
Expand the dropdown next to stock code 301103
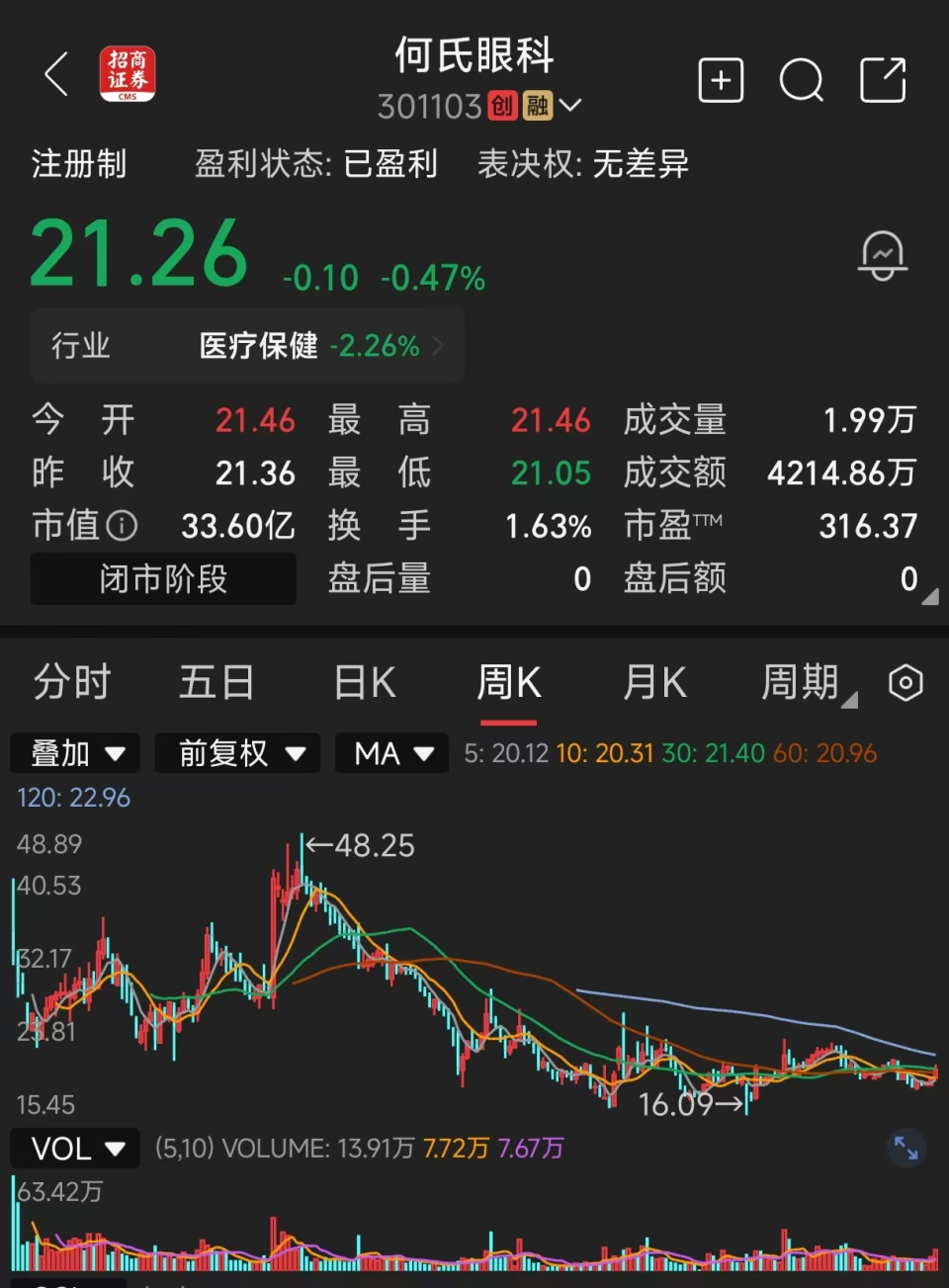coord(573,105)
